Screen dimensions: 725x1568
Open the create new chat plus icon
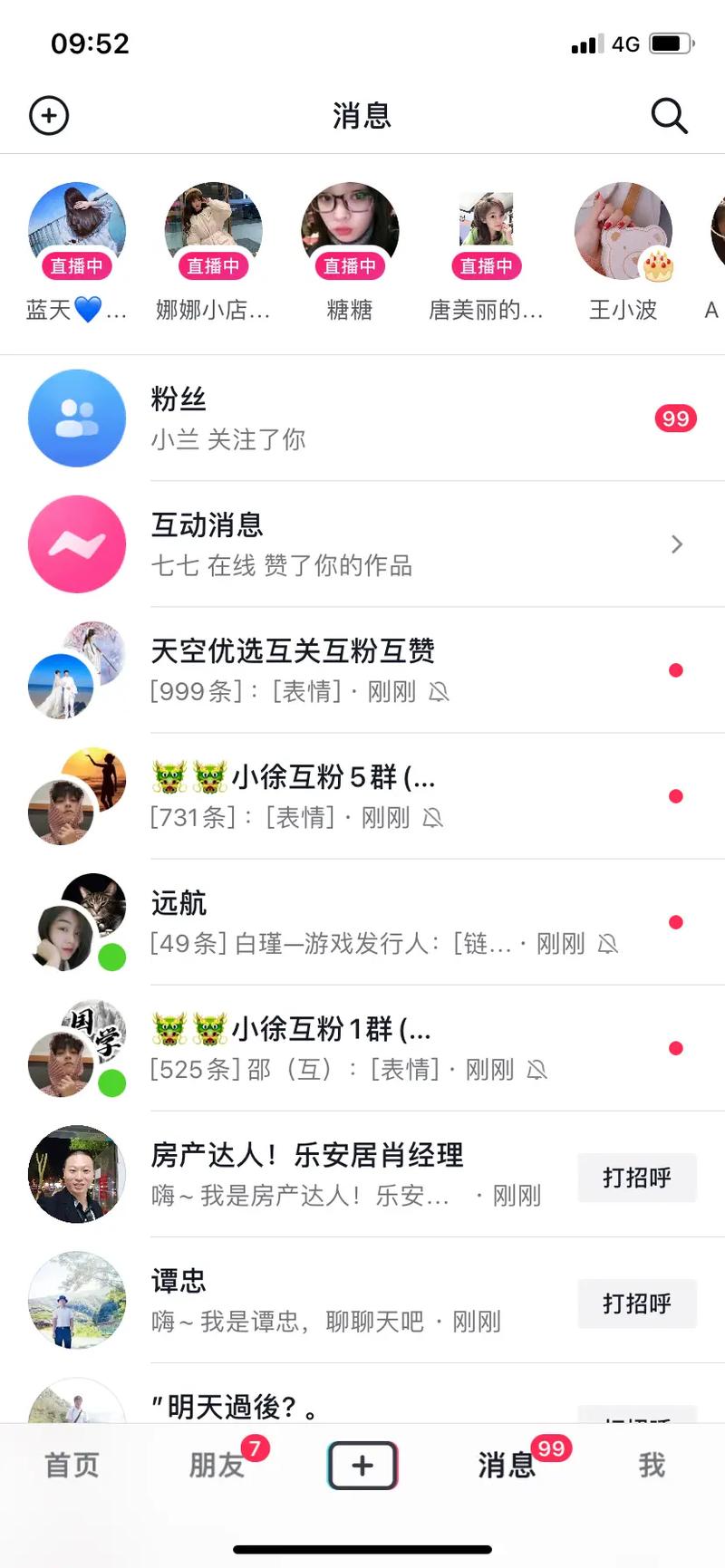(49, 115)
